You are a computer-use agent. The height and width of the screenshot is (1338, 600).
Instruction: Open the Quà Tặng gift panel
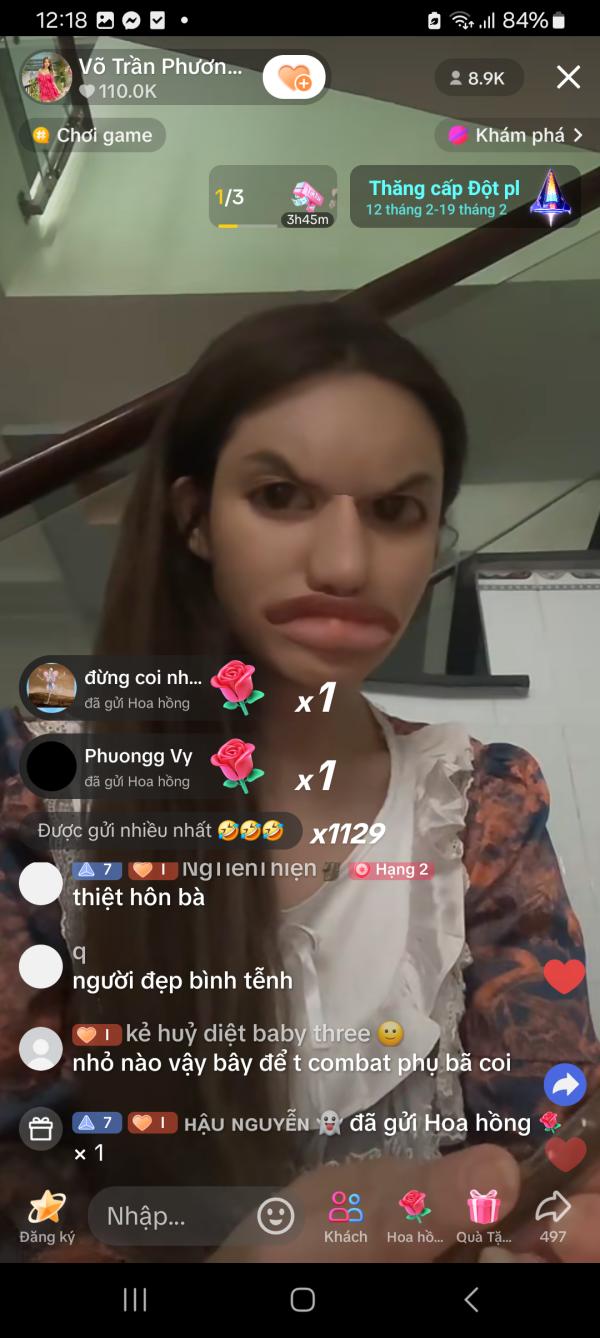pos(483,1216)
